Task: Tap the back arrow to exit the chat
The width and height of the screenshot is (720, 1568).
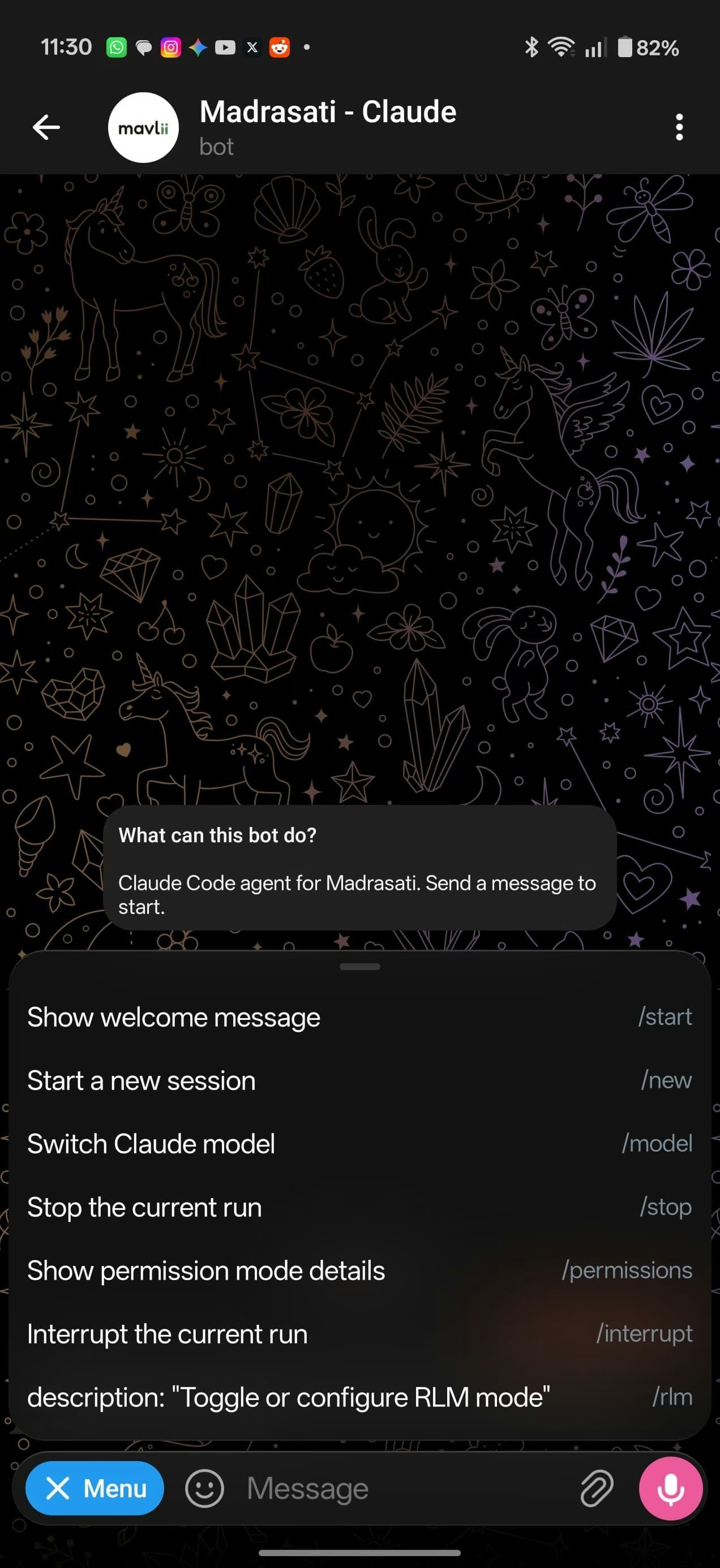Action: 46,127
